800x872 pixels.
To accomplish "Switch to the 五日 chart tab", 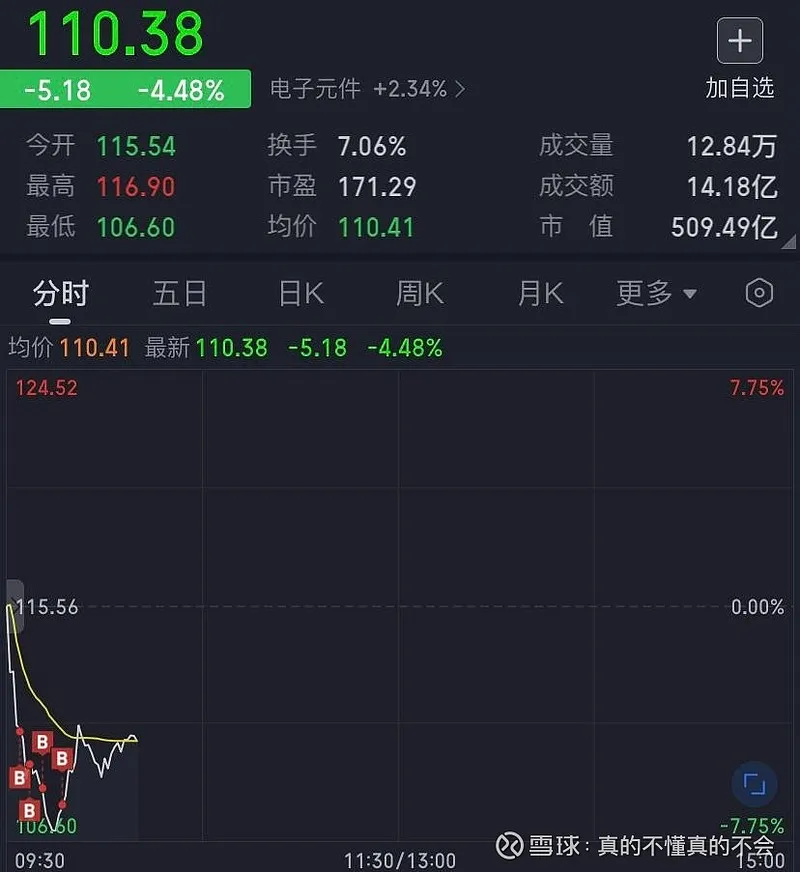I will pos(180,293).
